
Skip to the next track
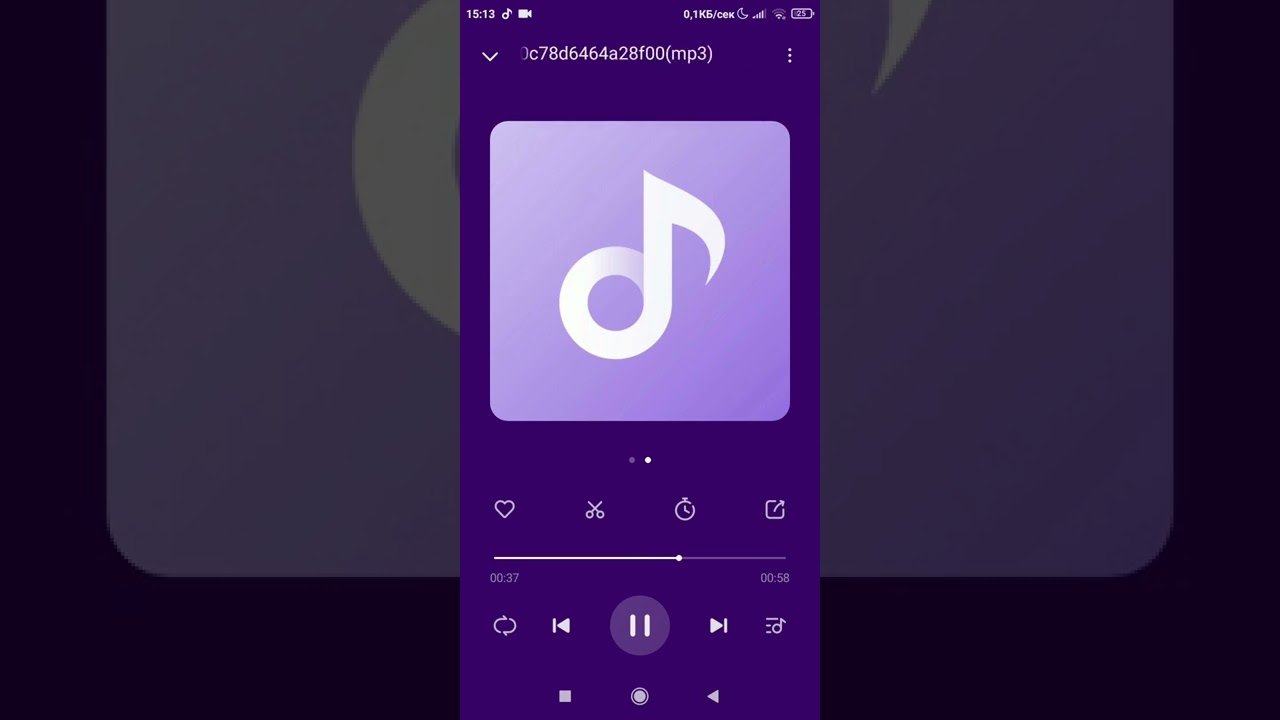pyautogui.click(x=718, y=626)
